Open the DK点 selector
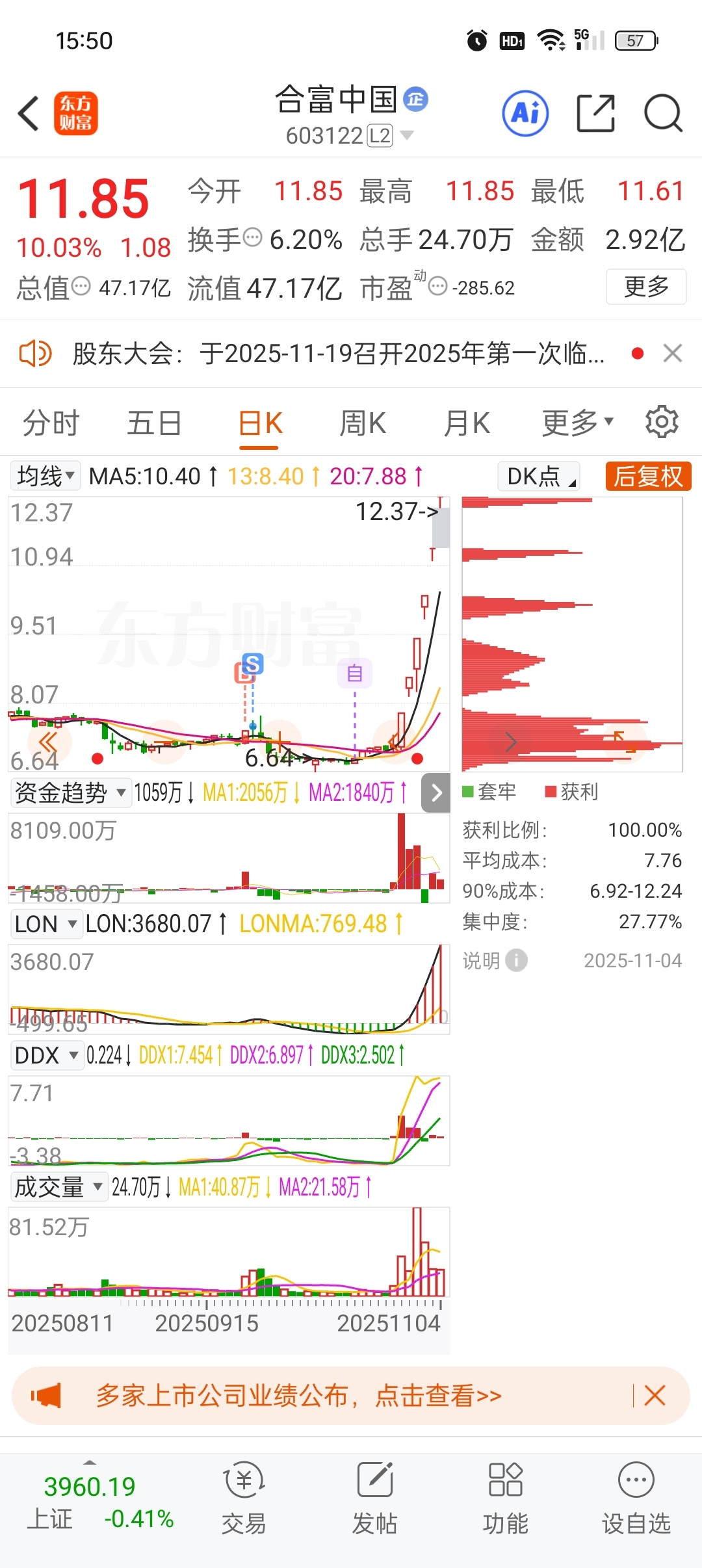 [539, 476]
